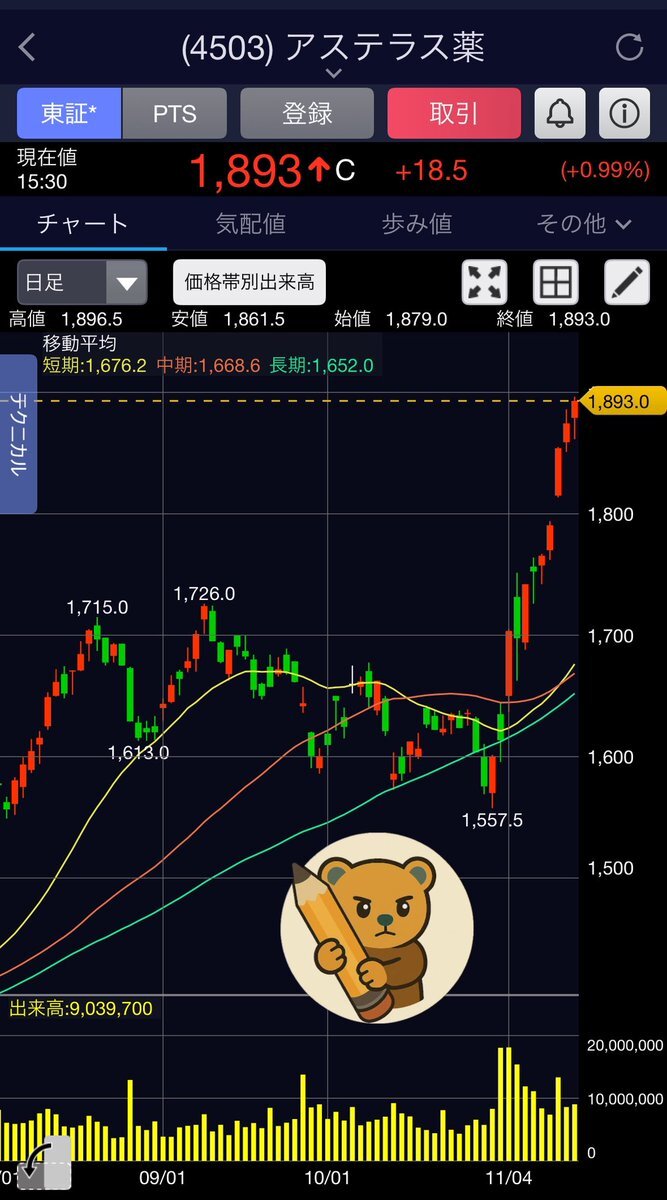Refresh the stock quote

pyautogui.click(x=629, y=46)
